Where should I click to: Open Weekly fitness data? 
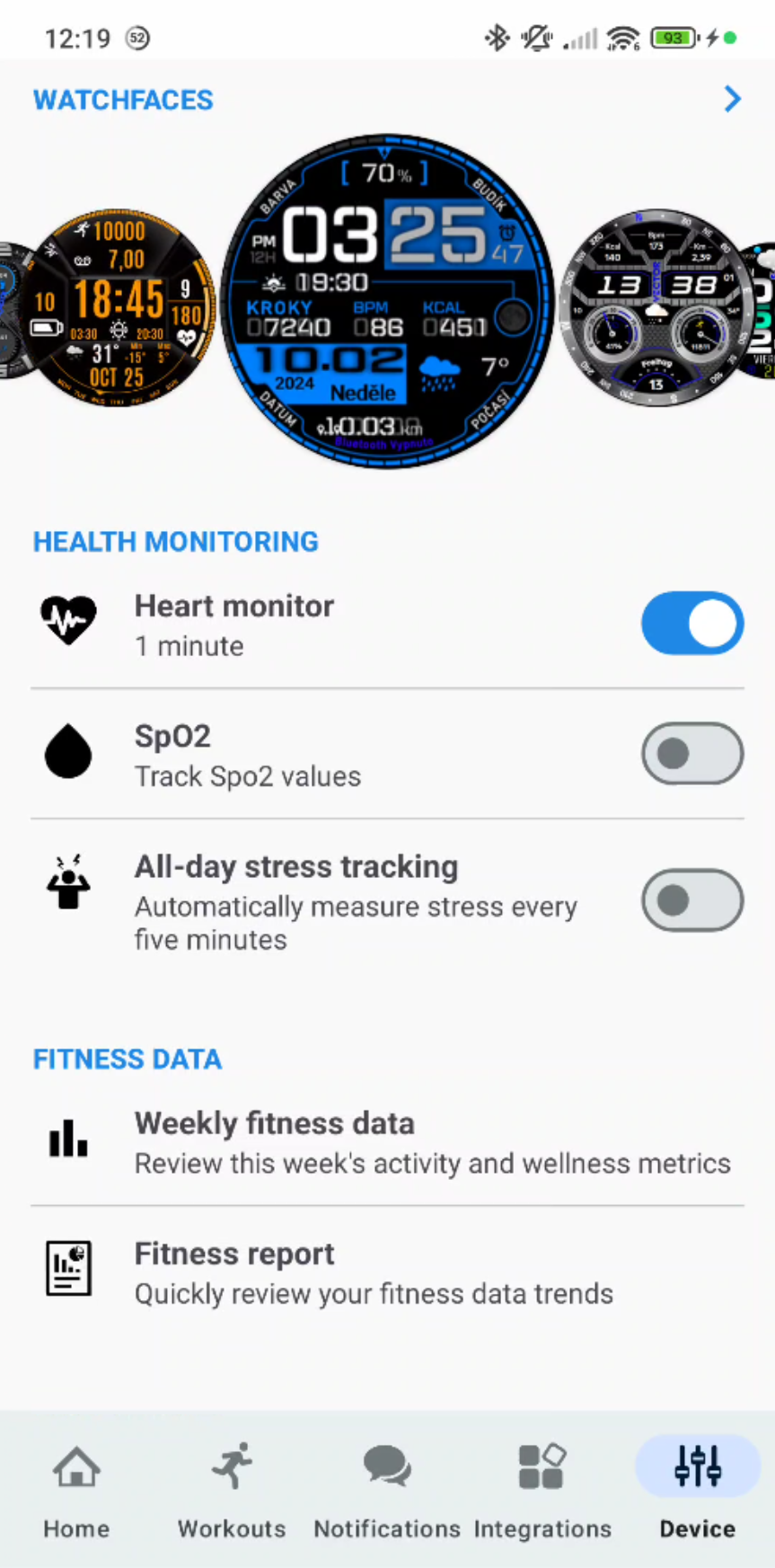[x=387, y=1141]
